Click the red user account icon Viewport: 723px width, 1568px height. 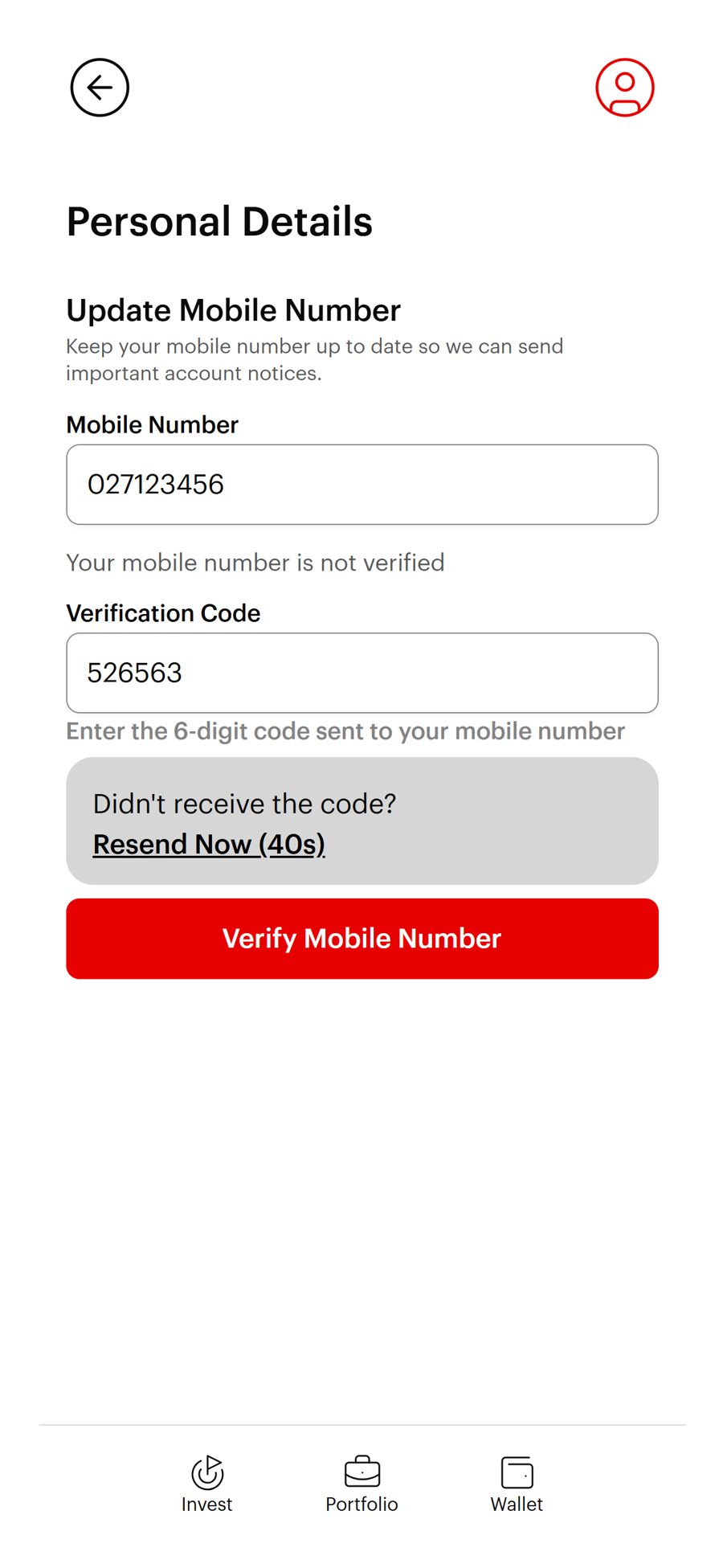pyautogui.click(x=624, y=88)
